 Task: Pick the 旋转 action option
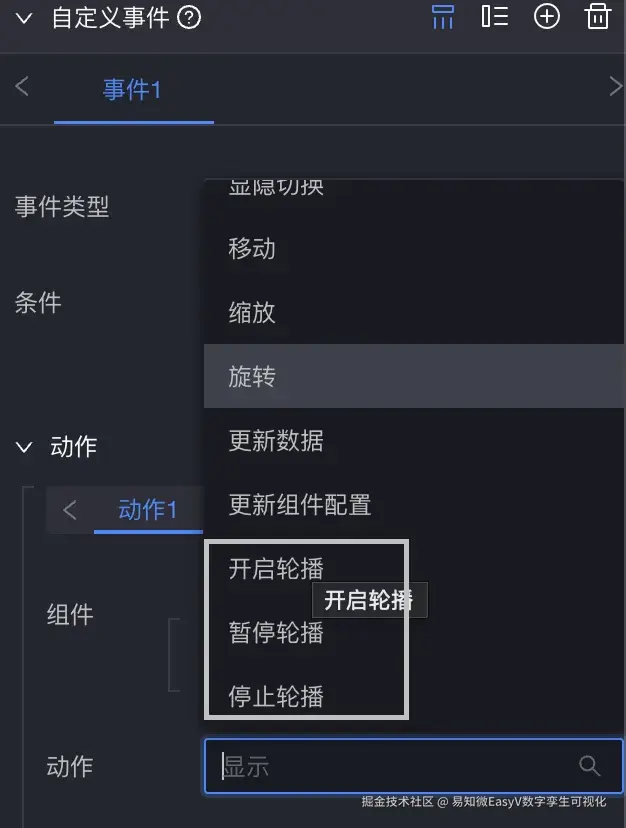point(252,376)
